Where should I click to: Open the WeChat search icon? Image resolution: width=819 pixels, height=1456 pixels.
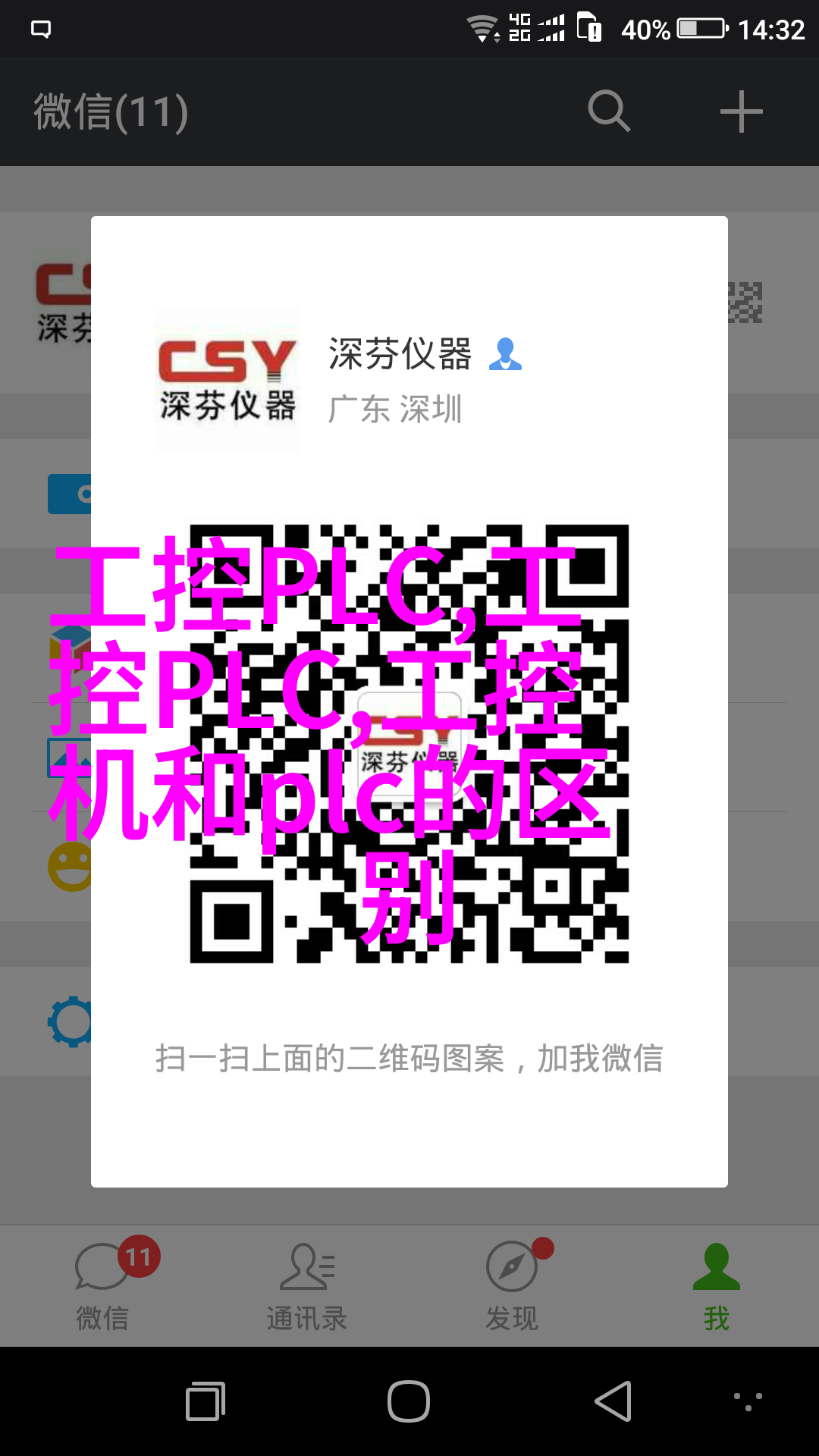(609, 111)
